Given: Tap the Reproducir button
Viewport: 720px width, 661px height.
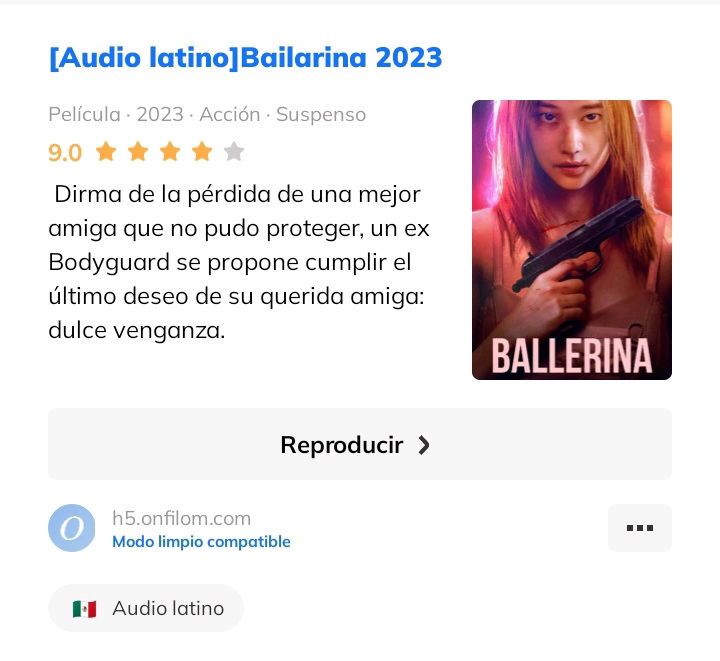Looking at the screenshot, I should (359, 445).
